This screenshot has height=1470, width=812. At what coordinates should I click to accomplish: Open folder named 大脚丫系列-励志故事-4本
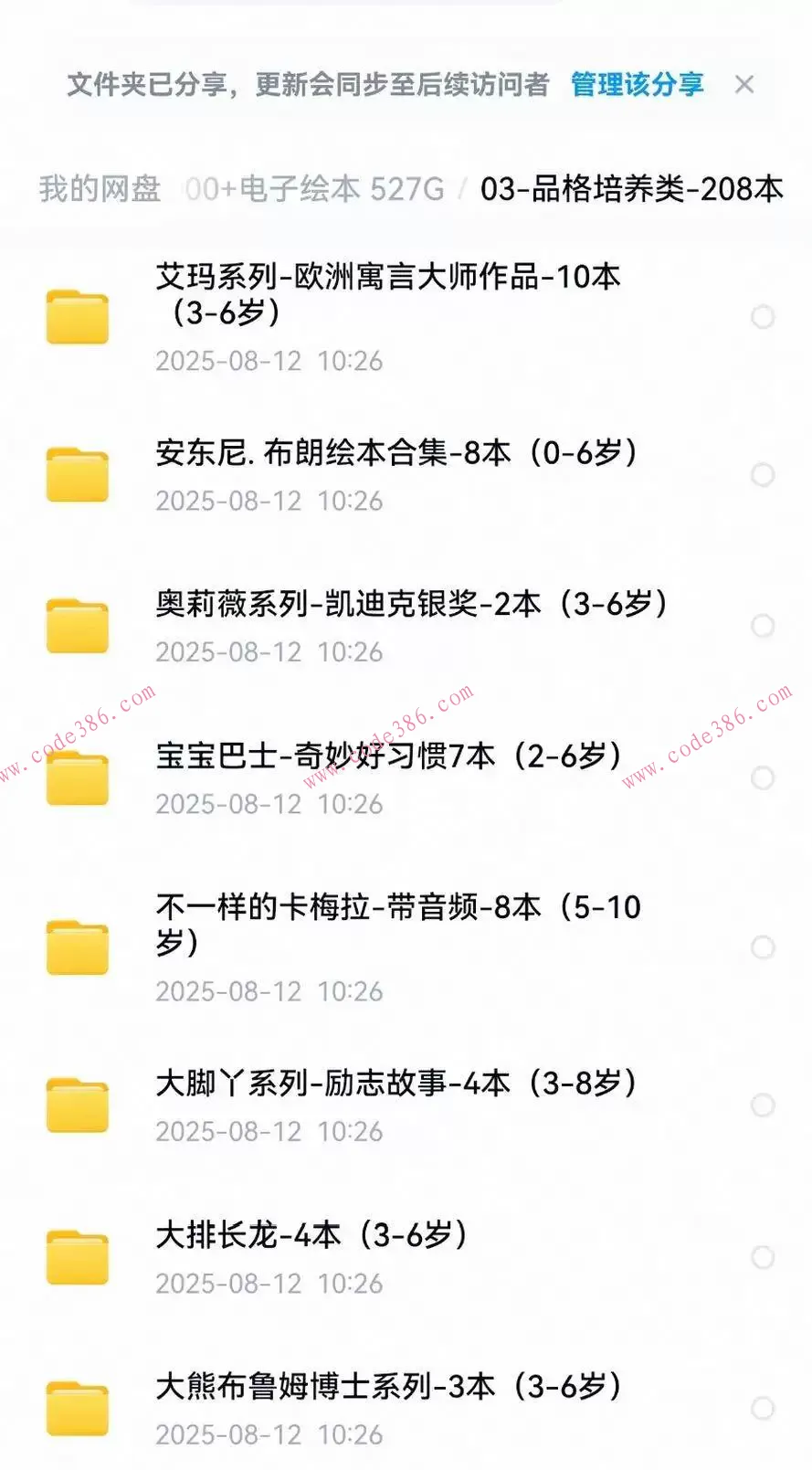click(x=396, y=1083)
